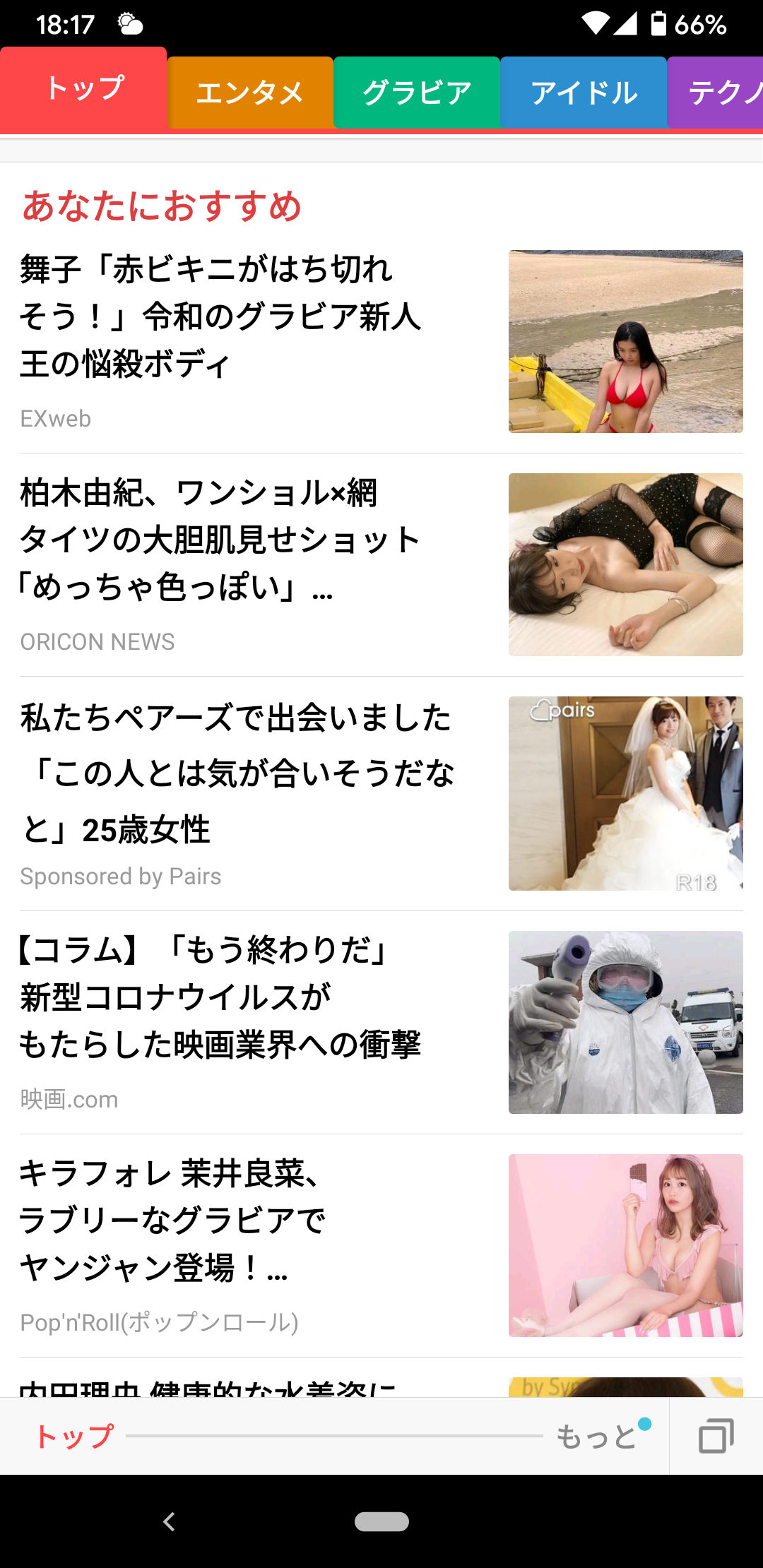763x1568 pixels.
Task: Go back using system back button
Action: (x=169, y=1521)
